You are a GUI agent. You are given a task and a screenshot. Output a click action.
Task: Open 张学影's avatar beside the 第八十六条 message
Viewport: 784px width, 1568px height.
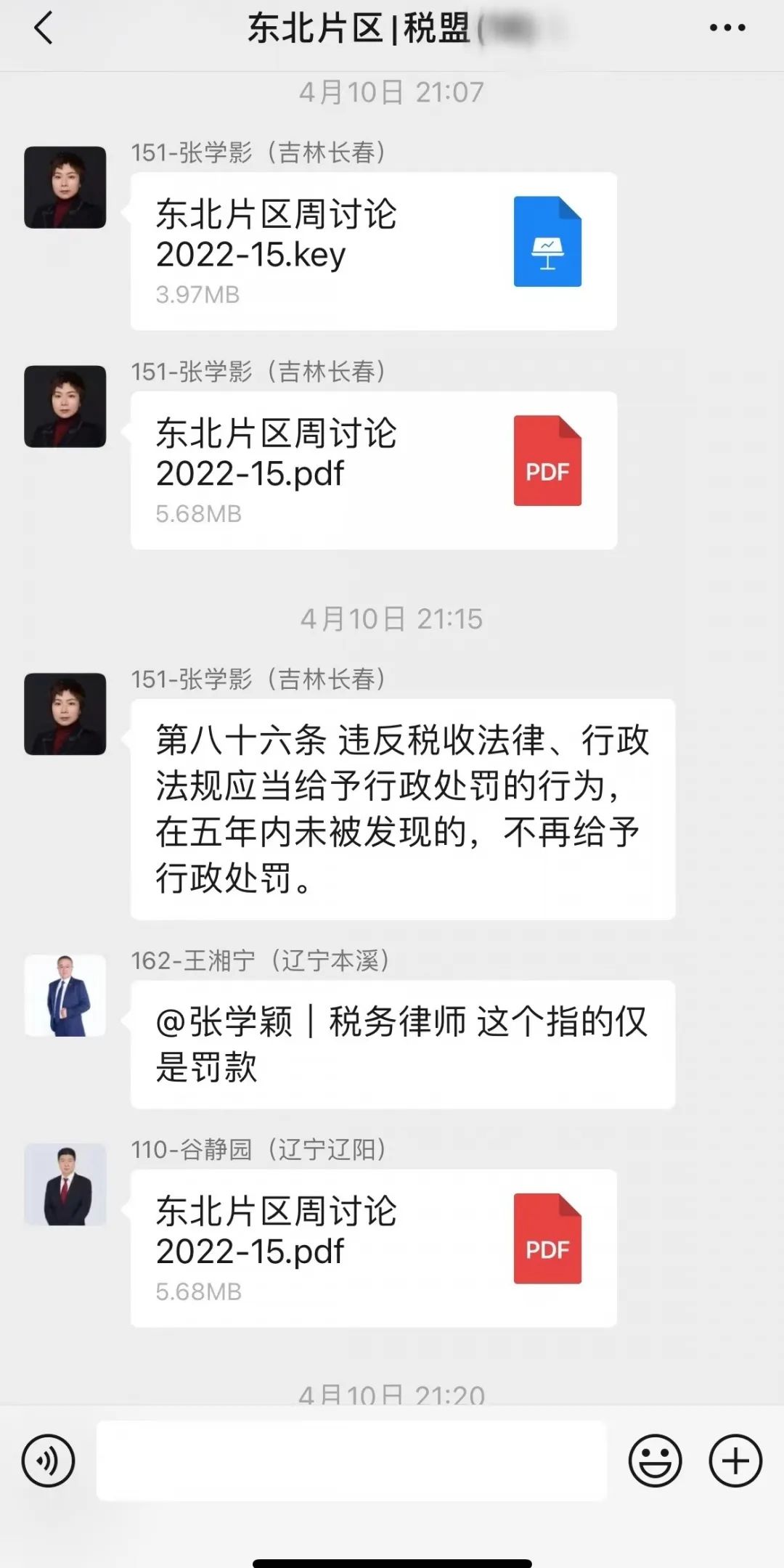click(65, 714)
